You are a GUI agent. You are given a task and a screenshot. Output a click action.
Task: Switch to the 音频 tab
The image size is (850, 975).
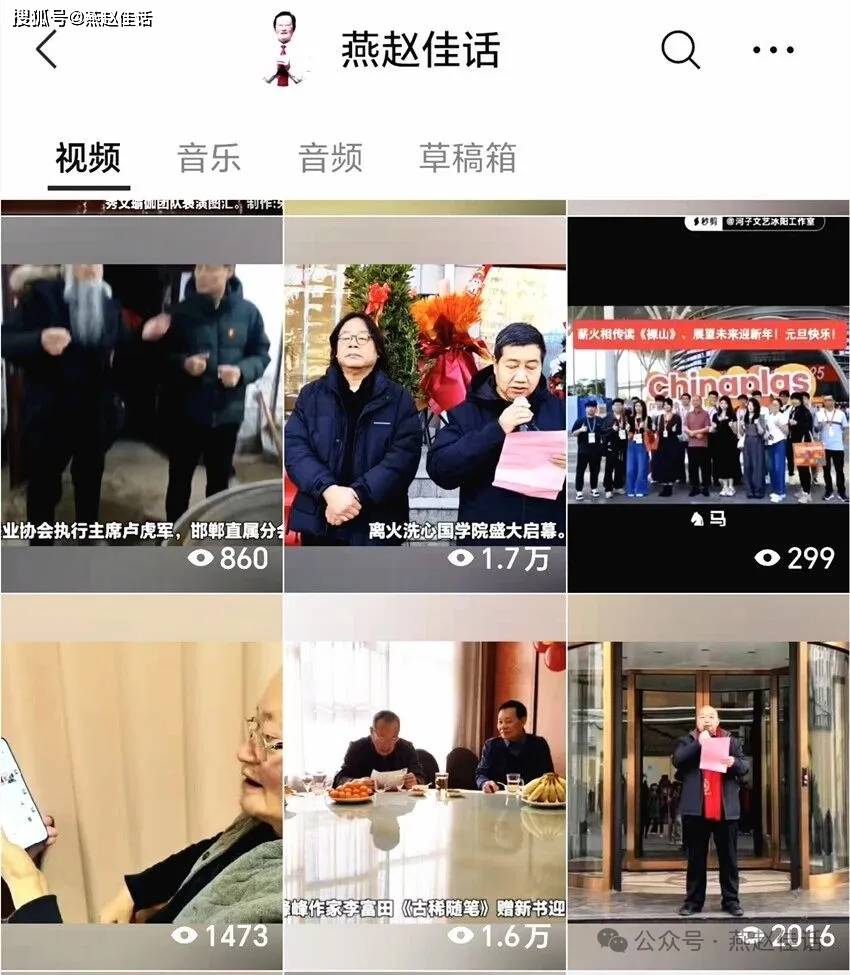point(330,158)
